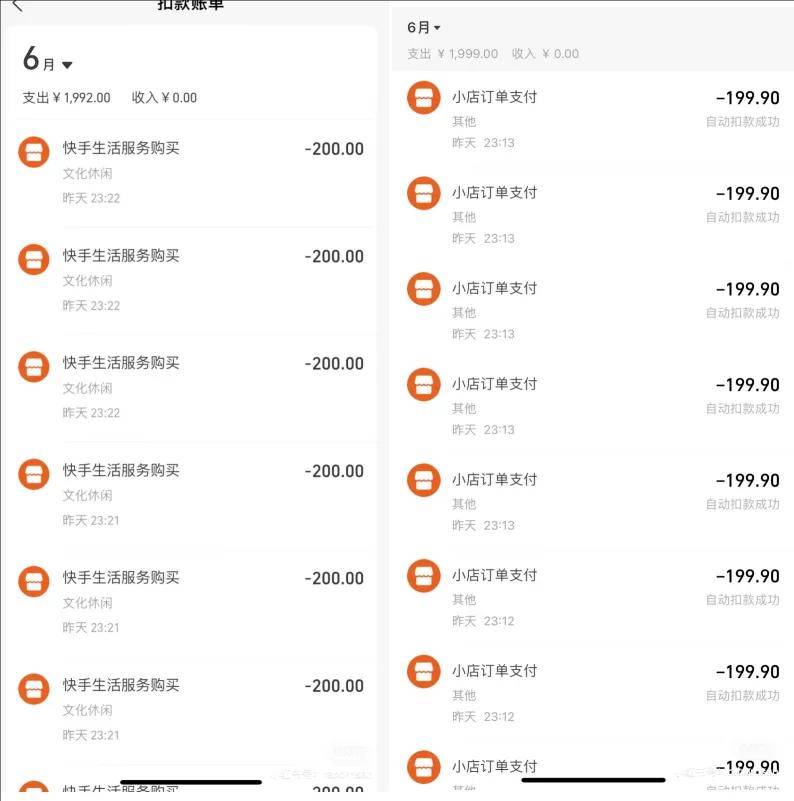Open the 6月 month filter on the right panel

[421, 27]
